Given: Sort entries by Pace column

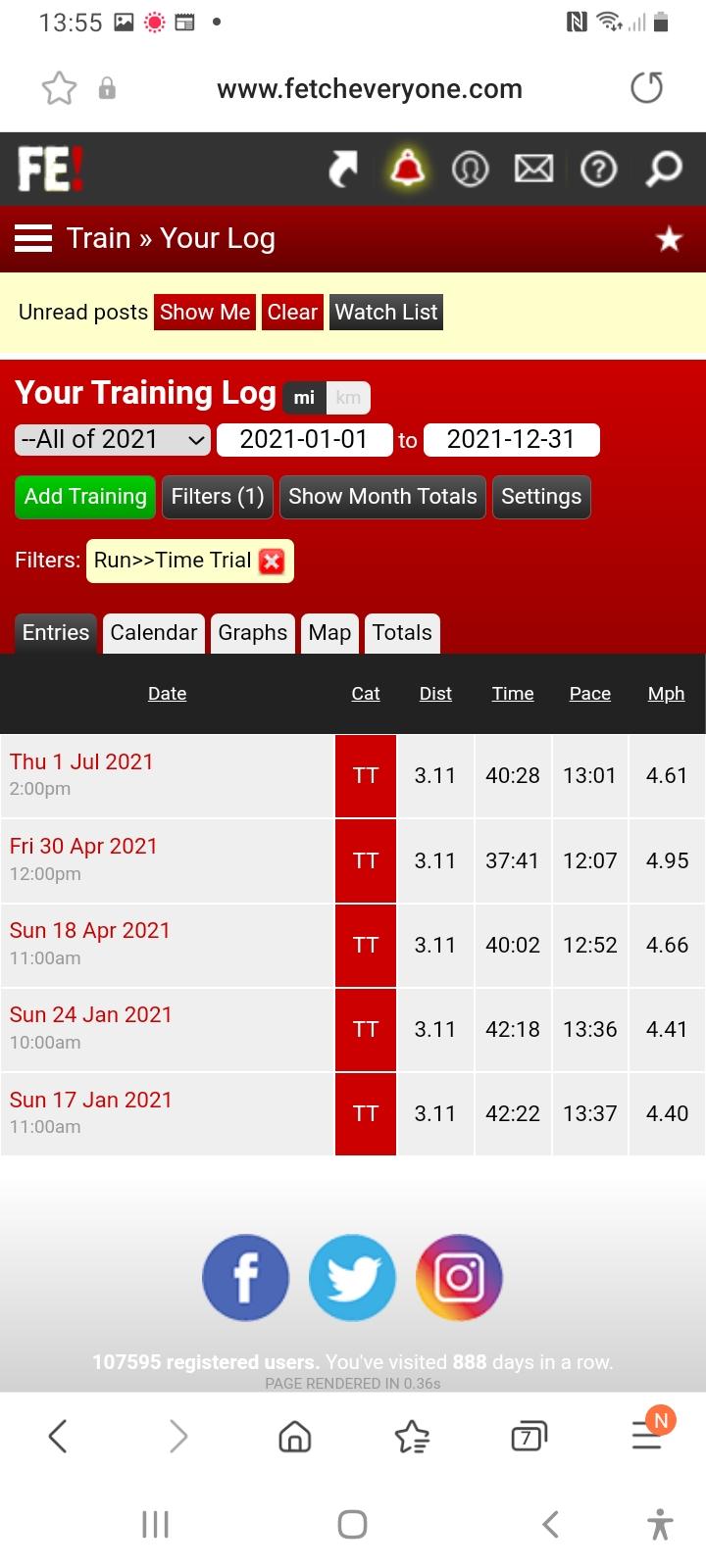Looking at the screenshot, I should 590,694.
